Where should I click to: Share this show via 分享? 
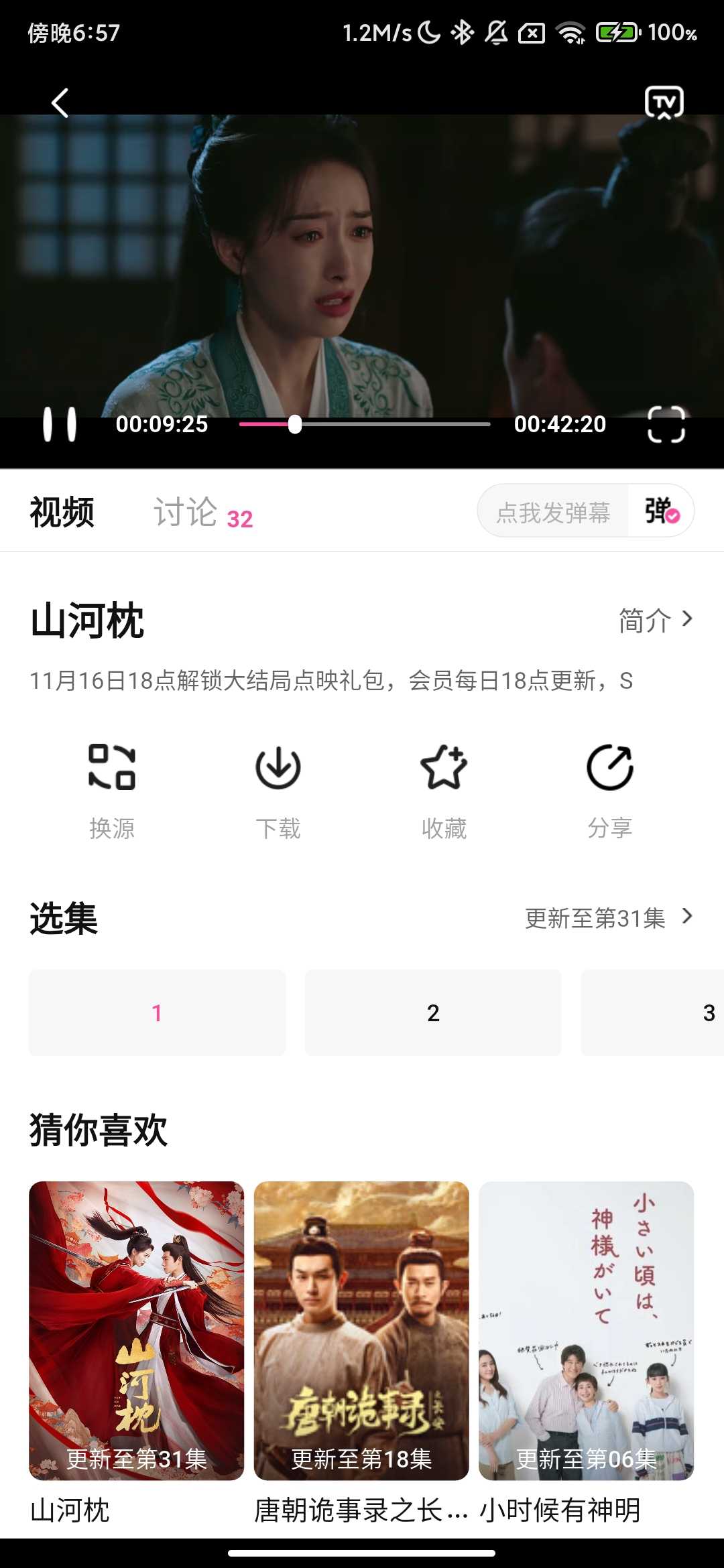610,791
